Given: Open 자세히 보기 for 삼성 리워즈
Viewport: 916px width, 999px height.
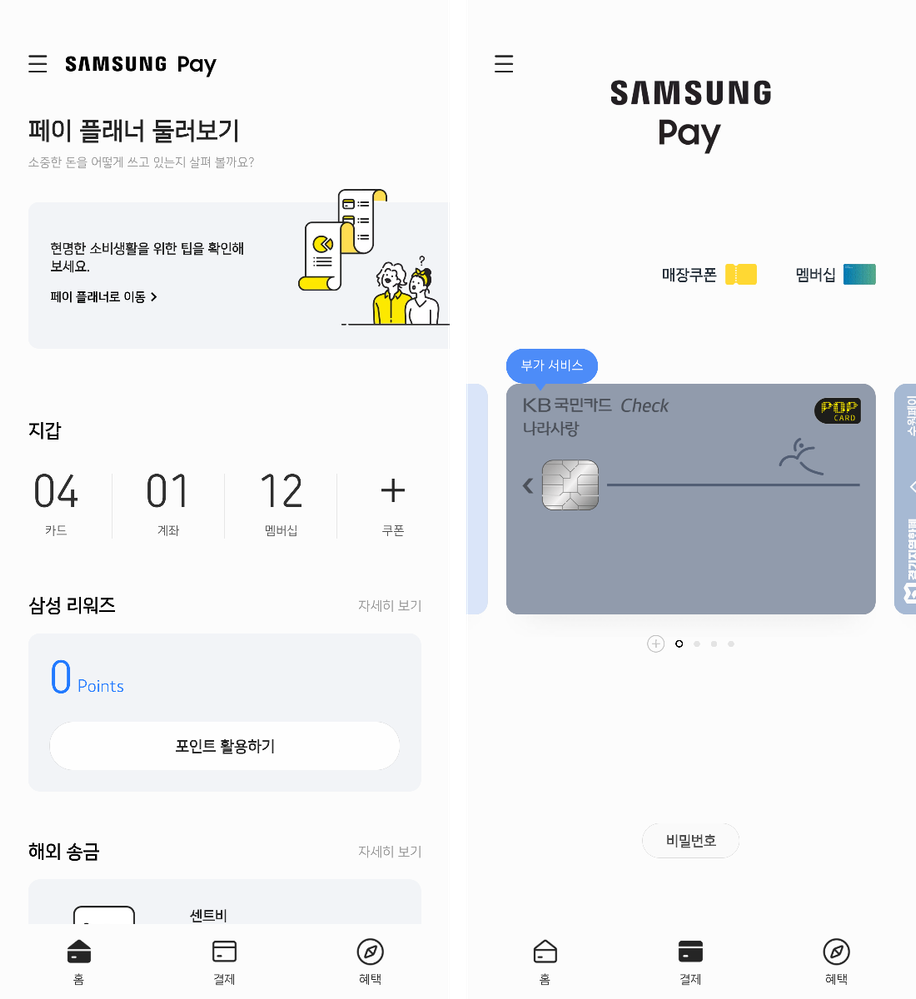Looking at the screenshot, I should [389, 606].
